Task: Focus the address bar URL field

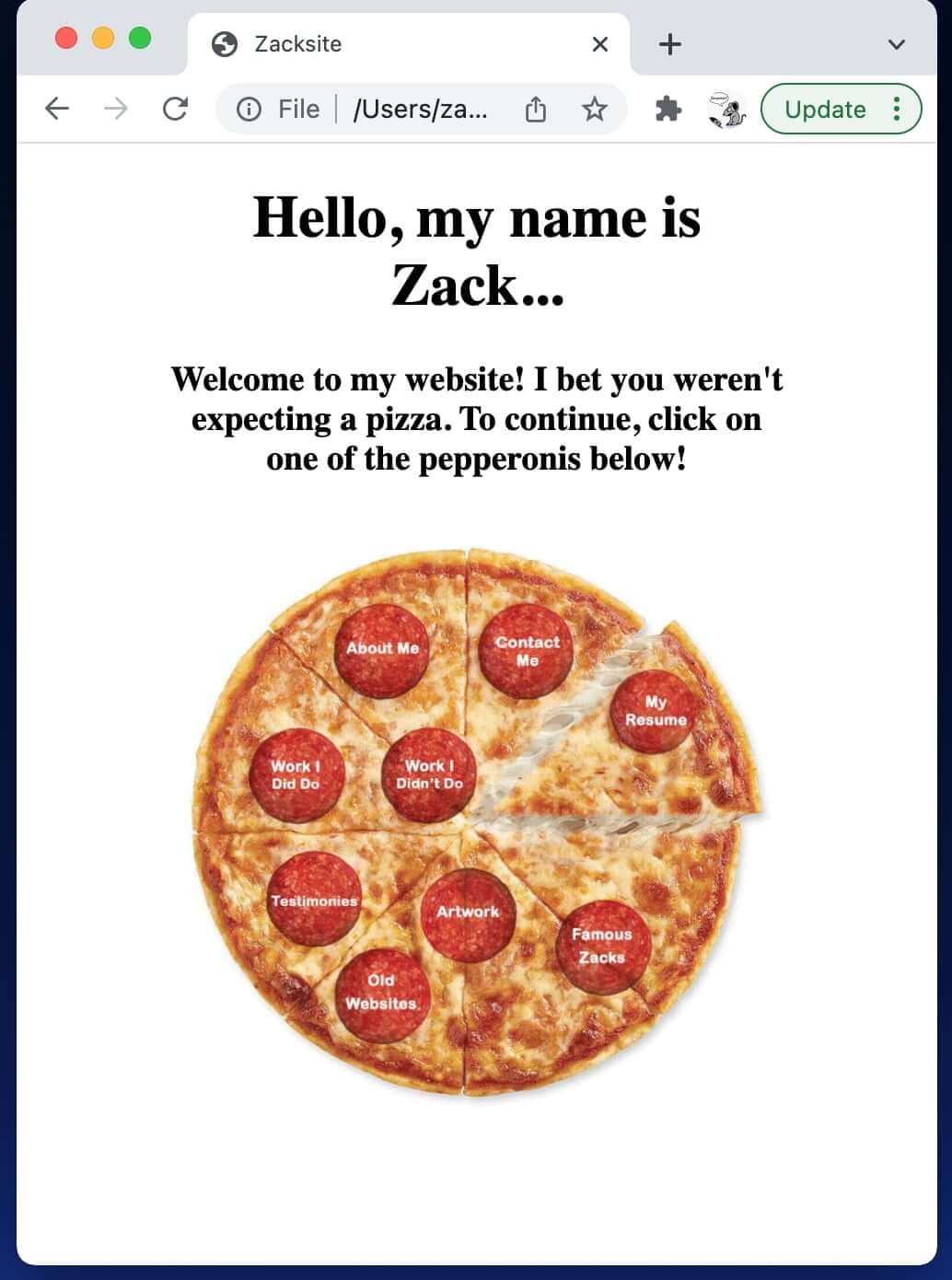Action: 420,110
